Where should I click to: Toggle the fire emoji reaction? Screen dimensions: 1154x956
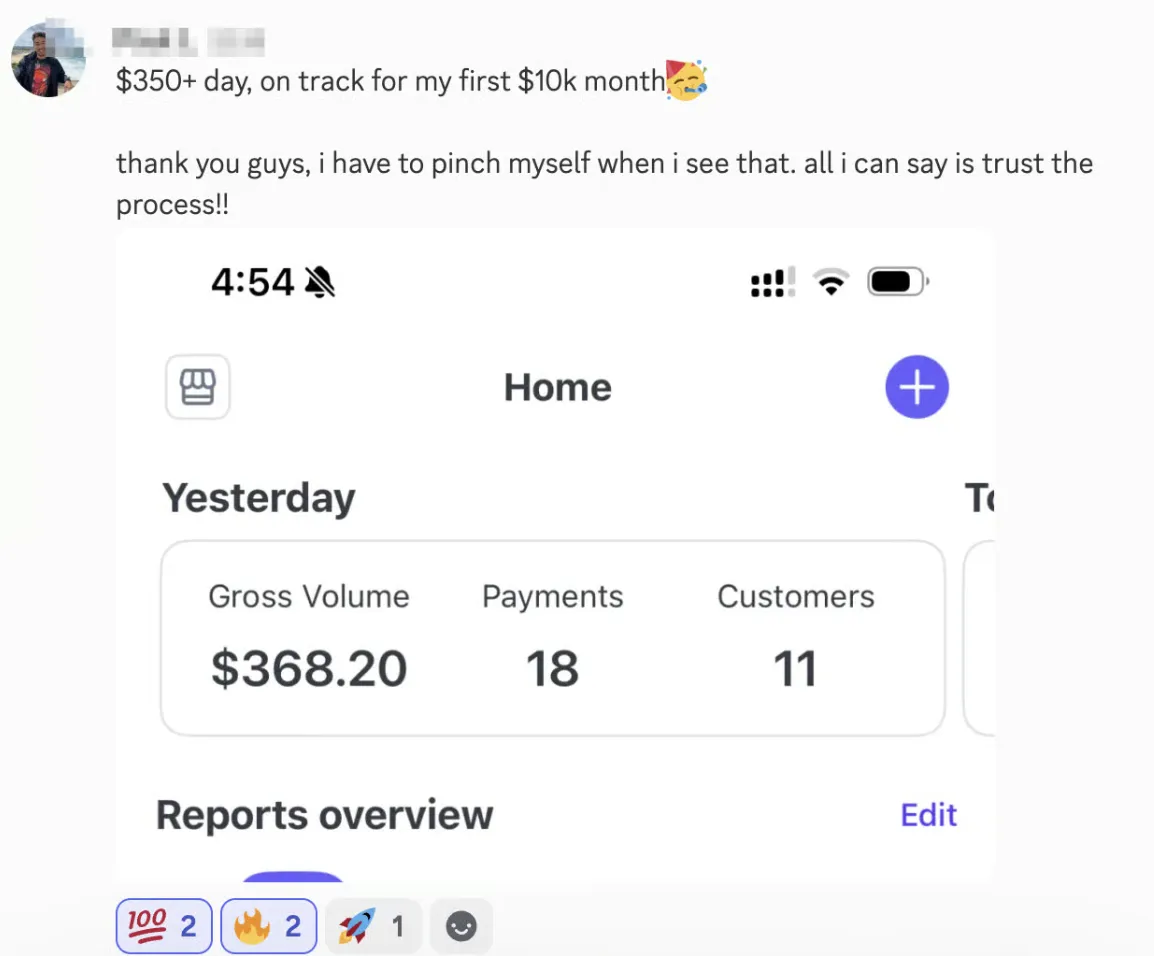click(x=268, y=927)
